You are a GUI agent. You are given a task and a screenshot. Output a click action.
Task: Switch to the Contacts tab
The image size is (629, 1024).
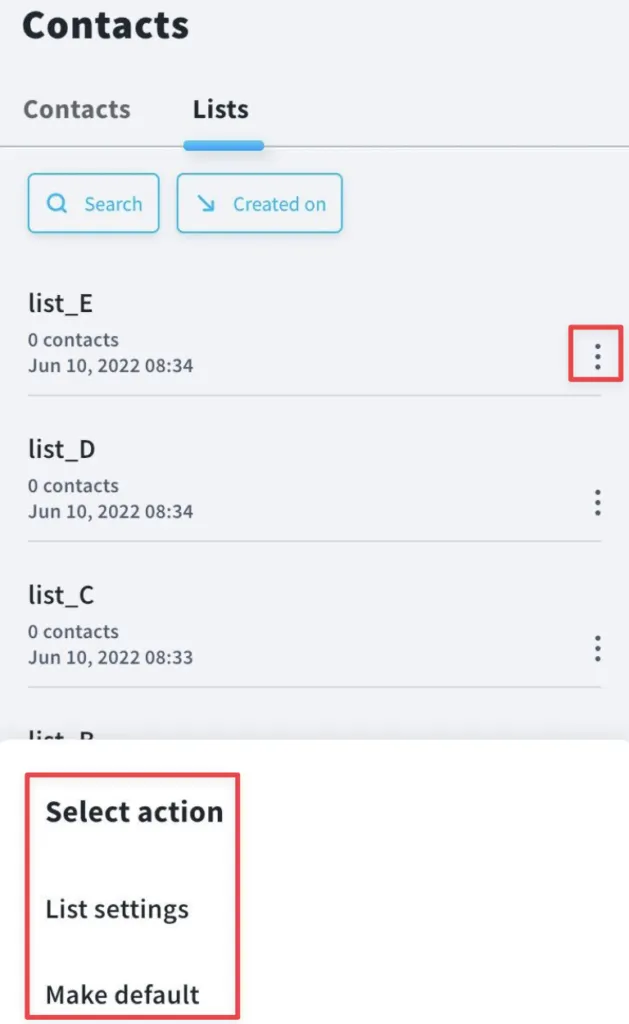(77, 109)
